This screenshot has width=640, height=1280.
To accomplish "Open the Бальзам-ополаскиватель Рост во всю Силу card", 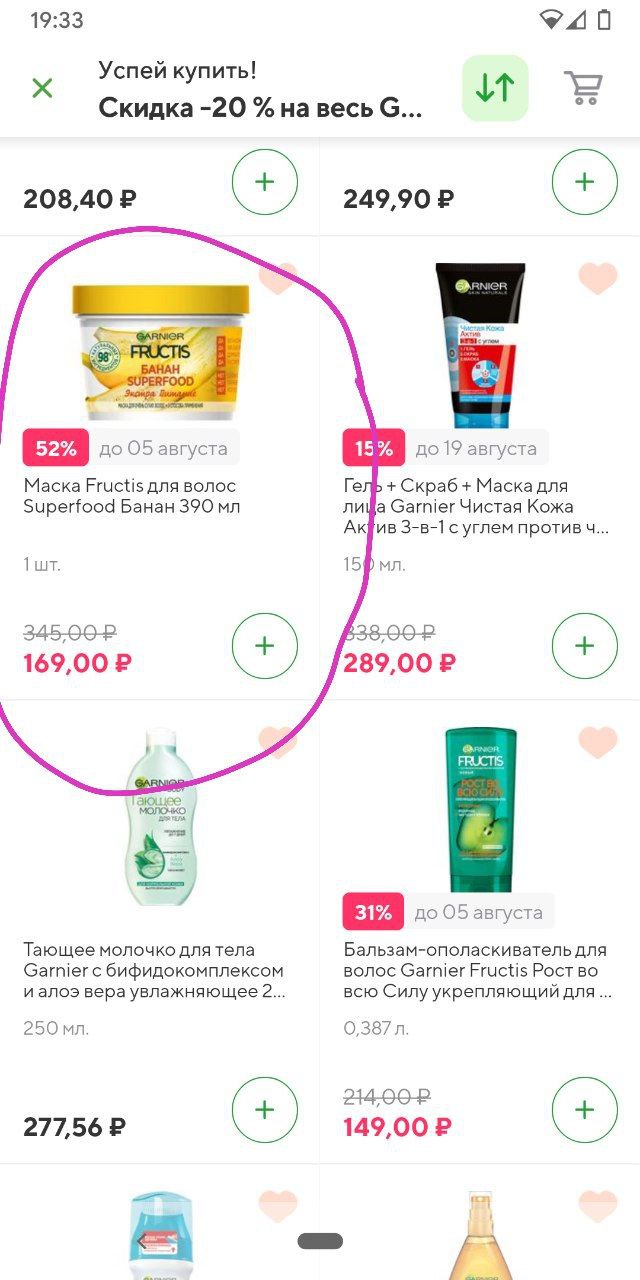I will (480, 932).
